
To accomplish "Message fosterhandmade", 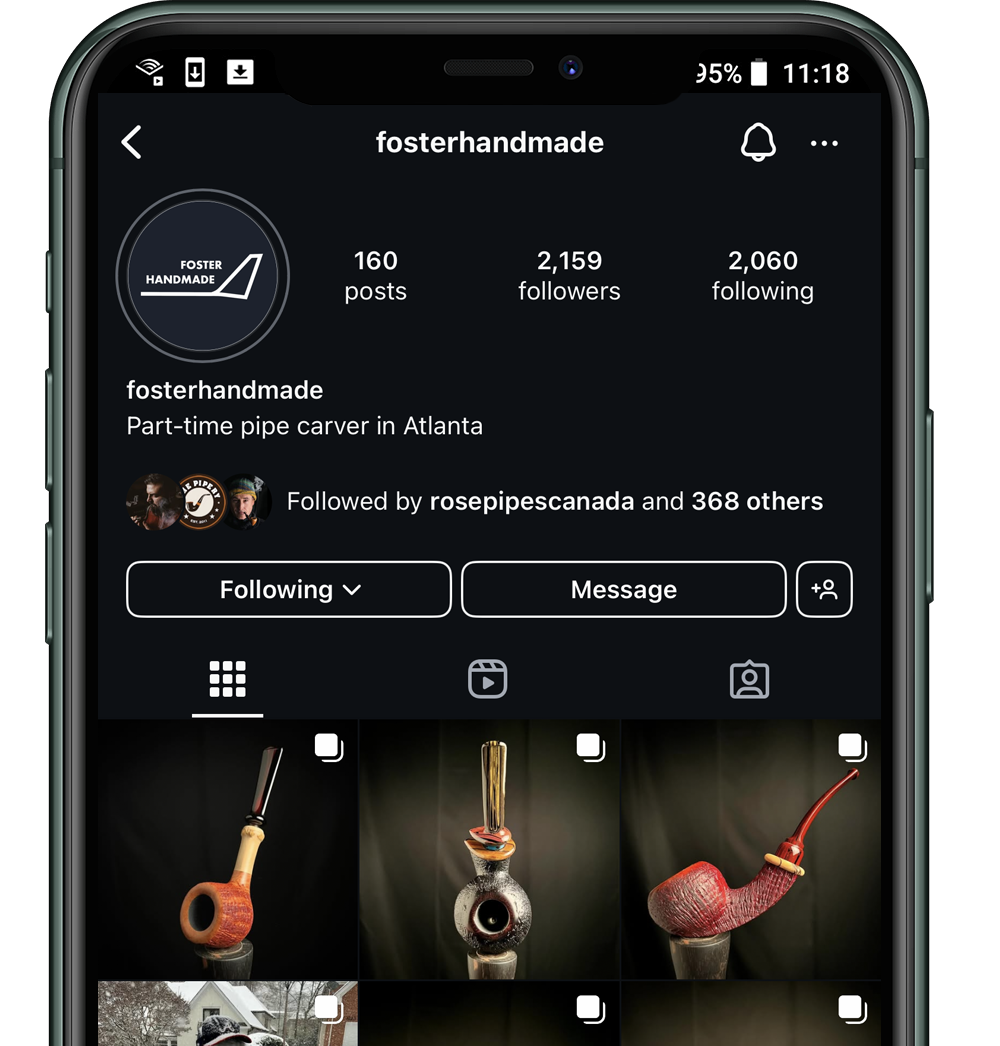I will (x=623, y=590).
